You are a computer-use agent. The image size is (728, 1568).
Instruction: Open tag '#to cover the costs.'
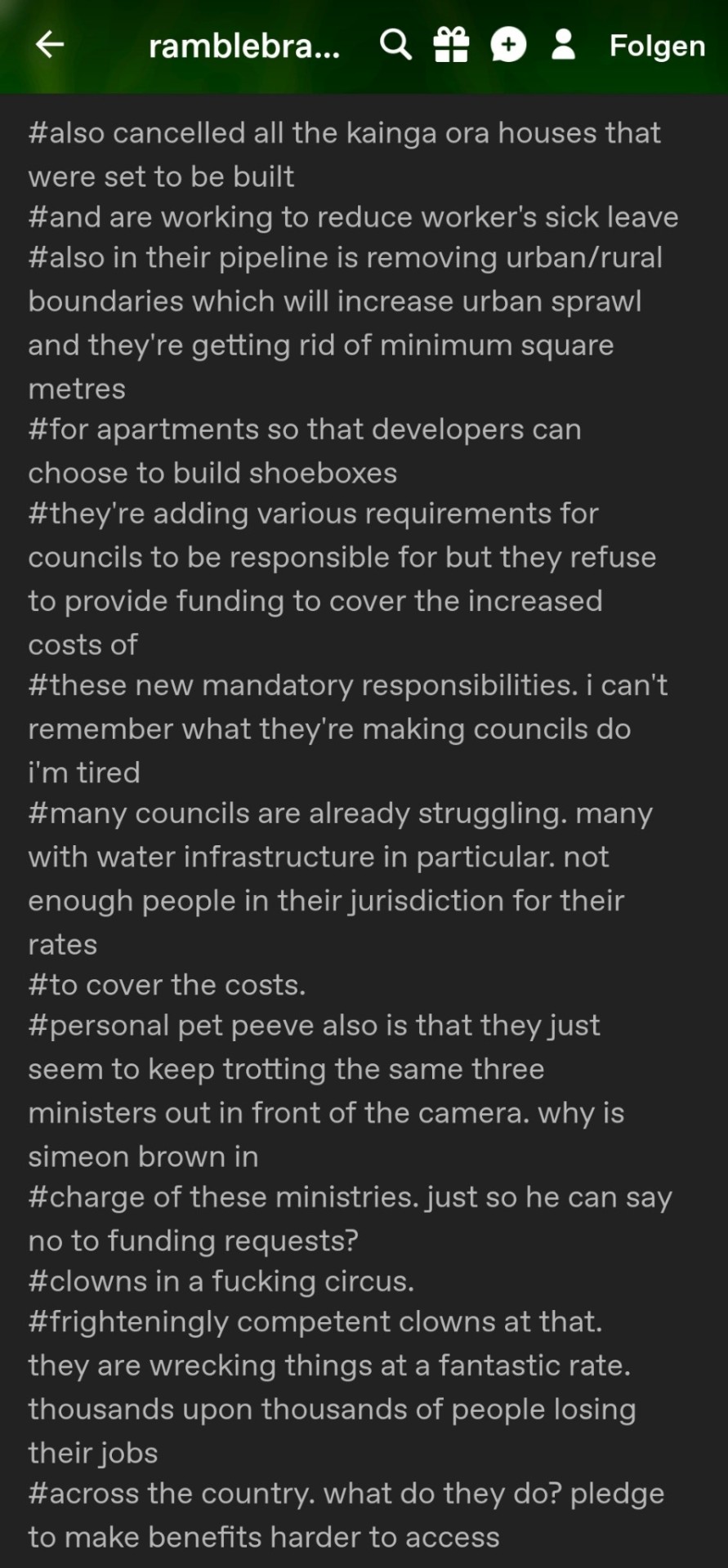point(167,985)
